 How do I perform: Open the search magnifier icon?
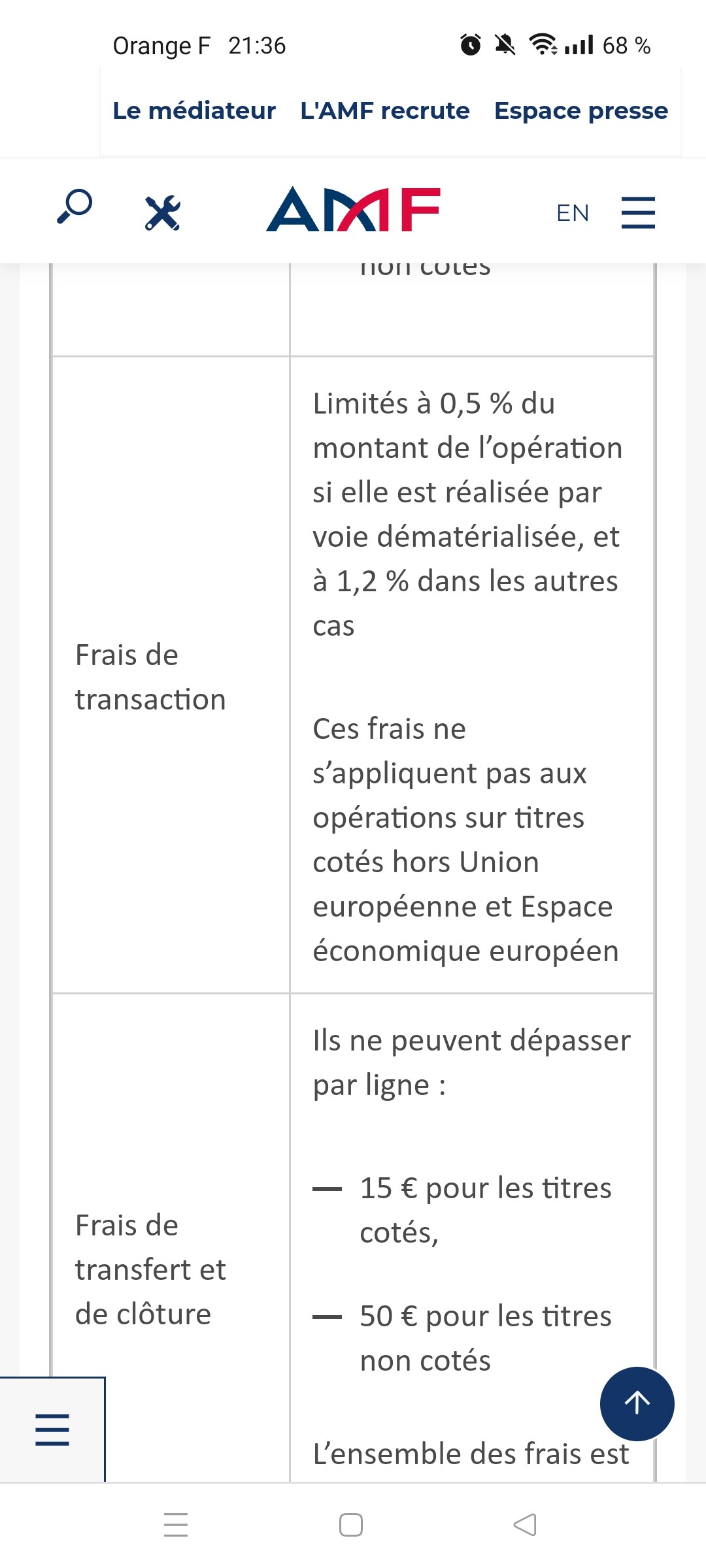[75, 207]
